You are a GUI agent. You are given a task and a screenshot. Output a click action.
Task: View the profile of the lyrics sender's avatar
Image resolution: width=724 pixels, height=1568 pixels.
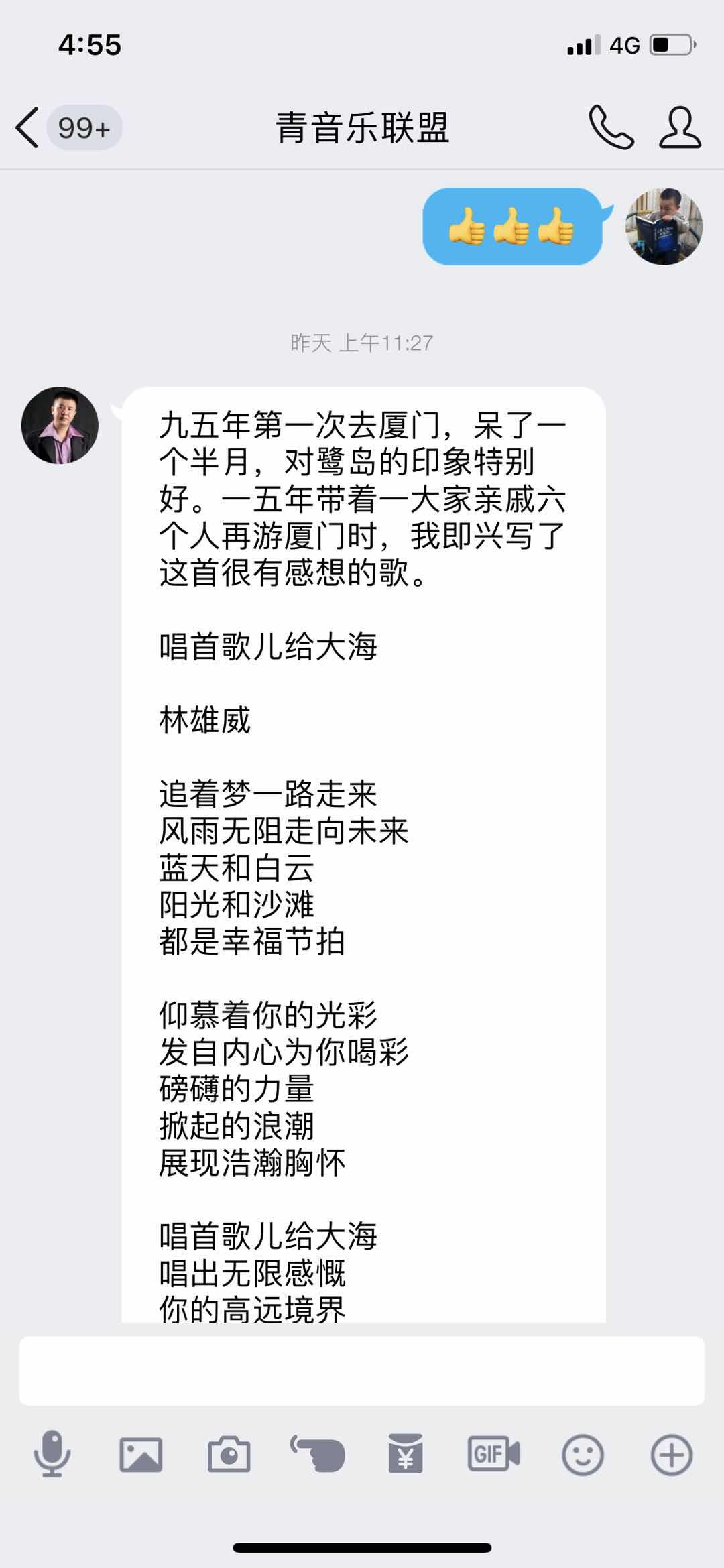coord(60,425)
